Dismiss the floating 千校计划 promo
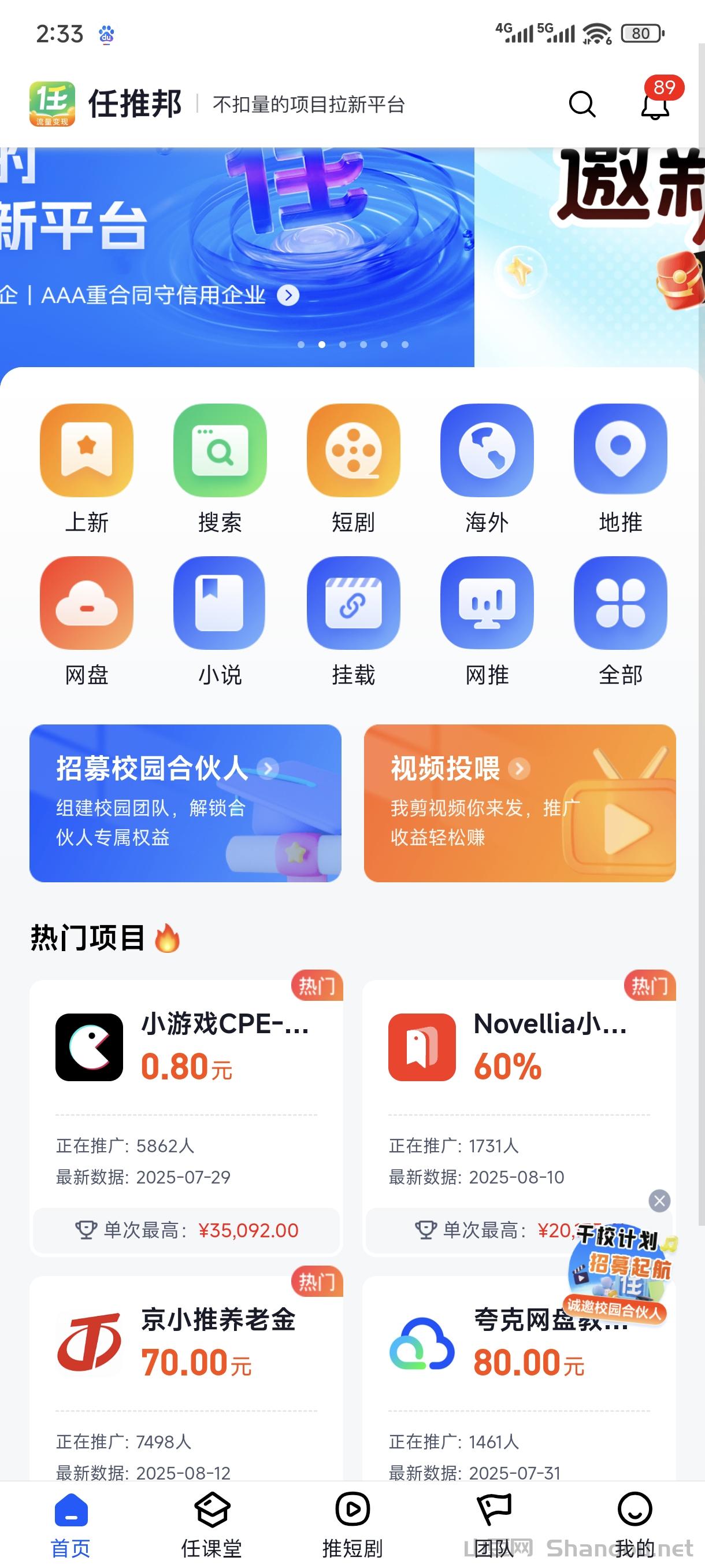This screenshot has height=1568, width=705. point(659,1201)
